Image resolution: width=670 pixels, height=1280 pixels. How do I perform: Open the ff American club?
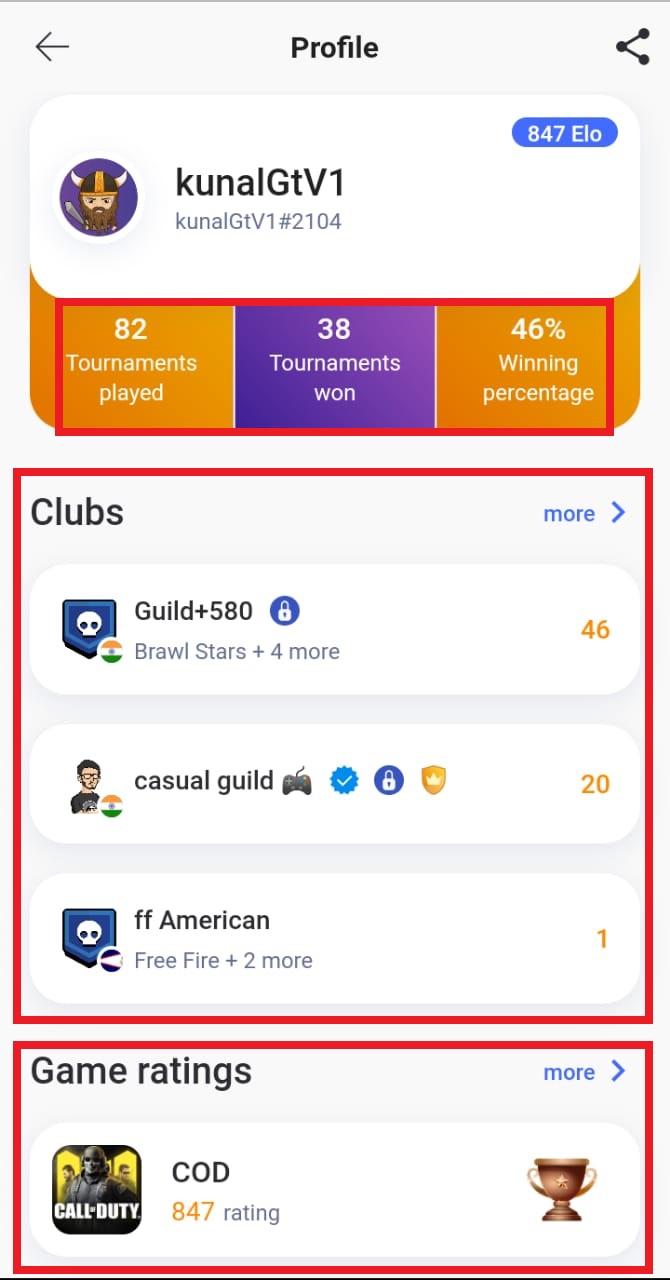point(335,939)
